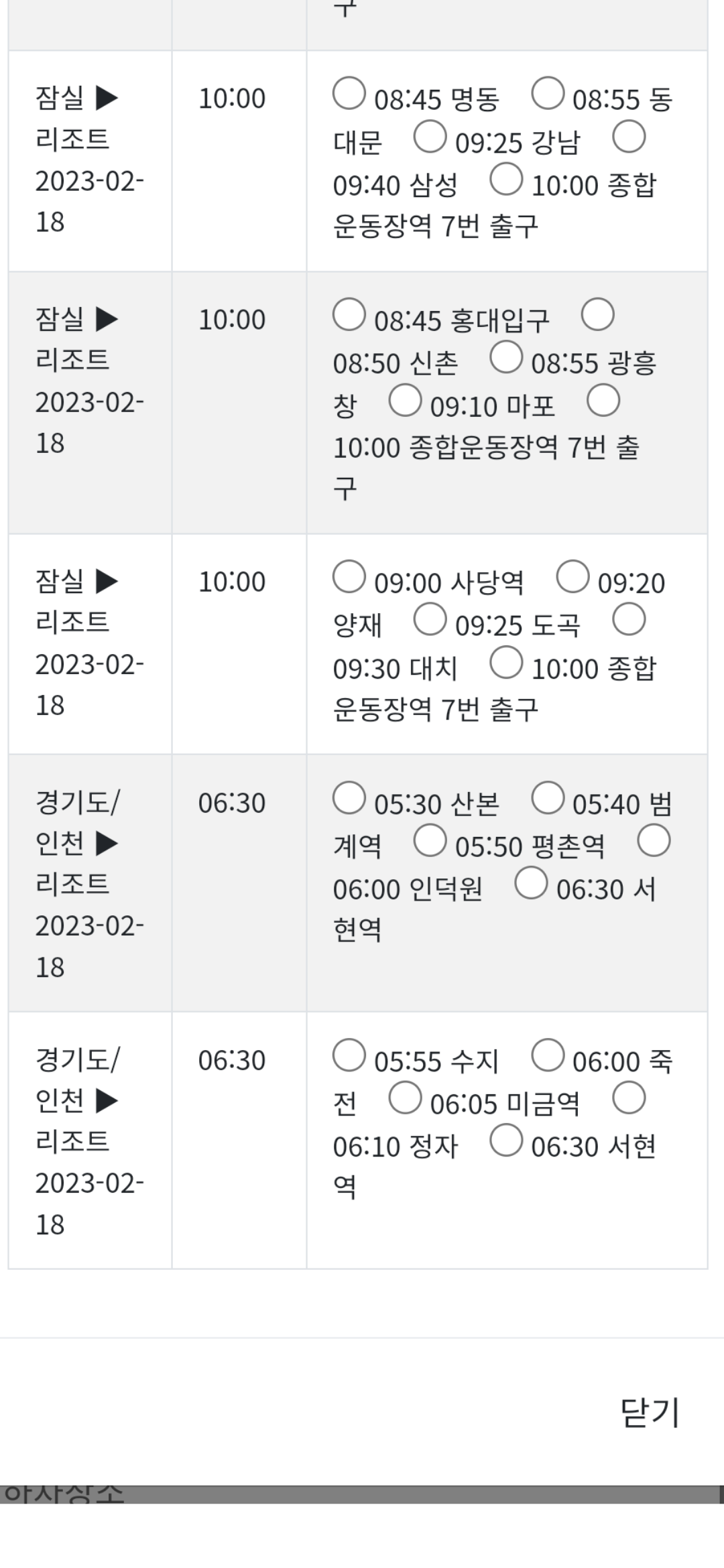Pick the 09:20 양재 stop

coord(572,577)
